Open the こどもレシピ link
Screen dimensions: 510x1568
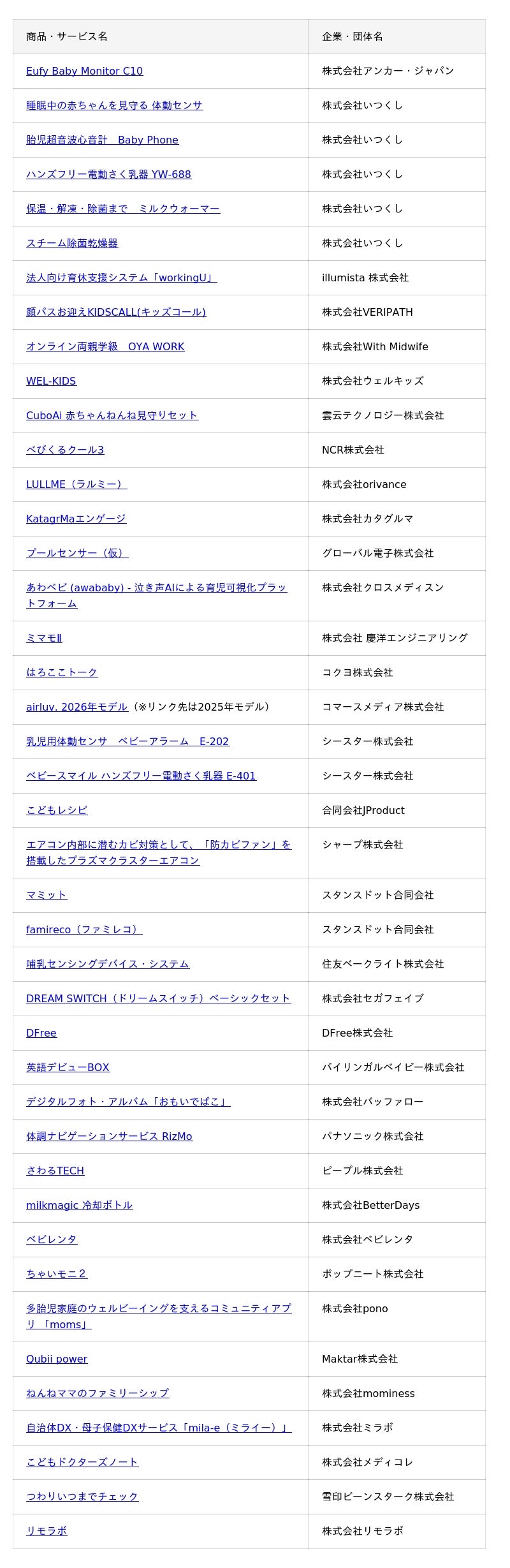[57, 811]
